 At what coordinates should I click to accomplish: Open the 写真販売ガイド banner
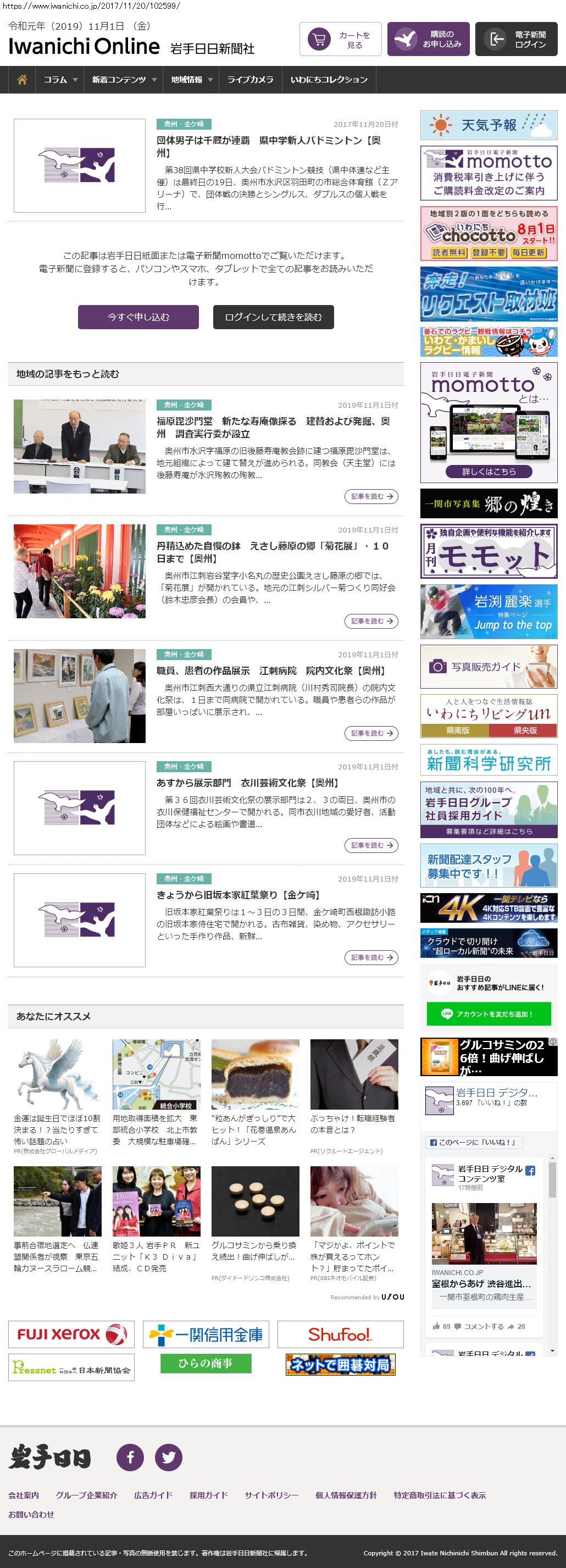[x=489, y=667]
